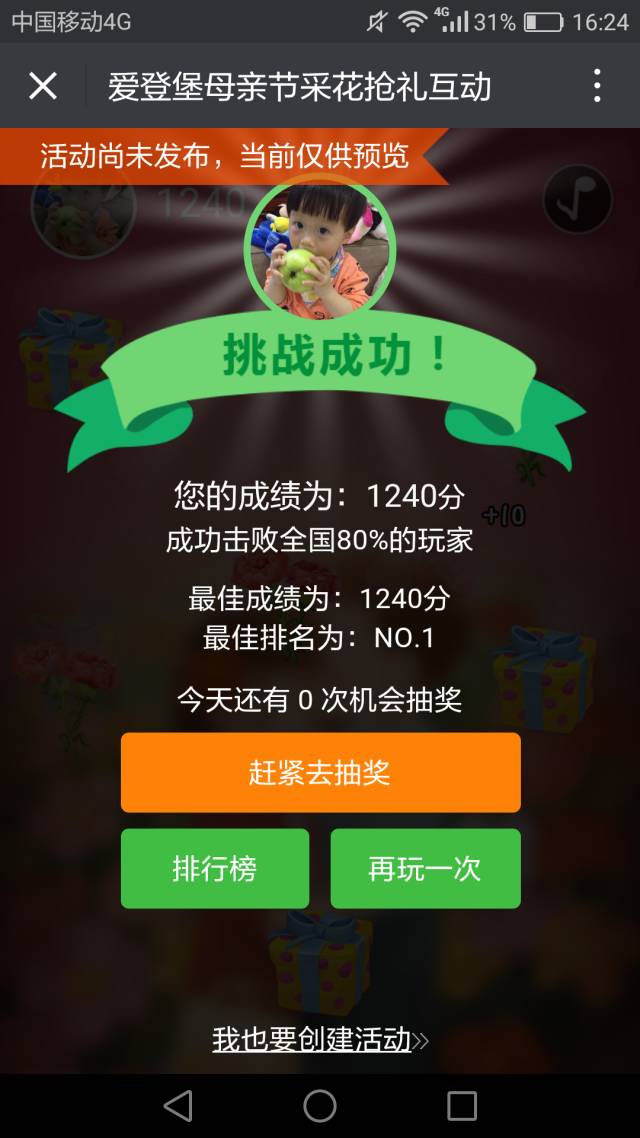Image resolution: width=640 pixels, height=1138 pixels.
Task: Open the three-dot overflow menu
Action: pyautogui.click(x=597, y=86)
